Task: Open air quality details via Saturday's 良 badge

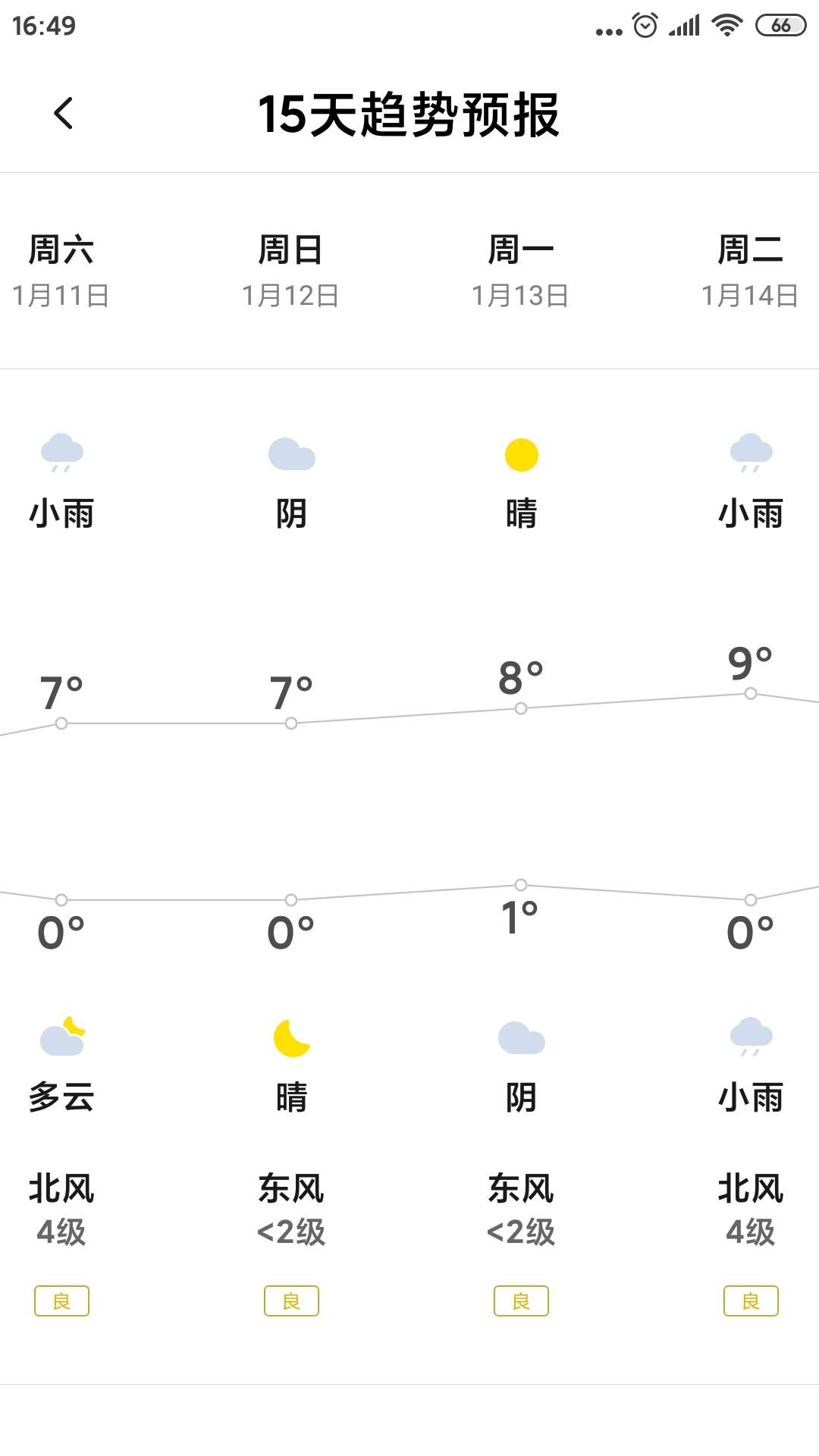Action: 63,1300
